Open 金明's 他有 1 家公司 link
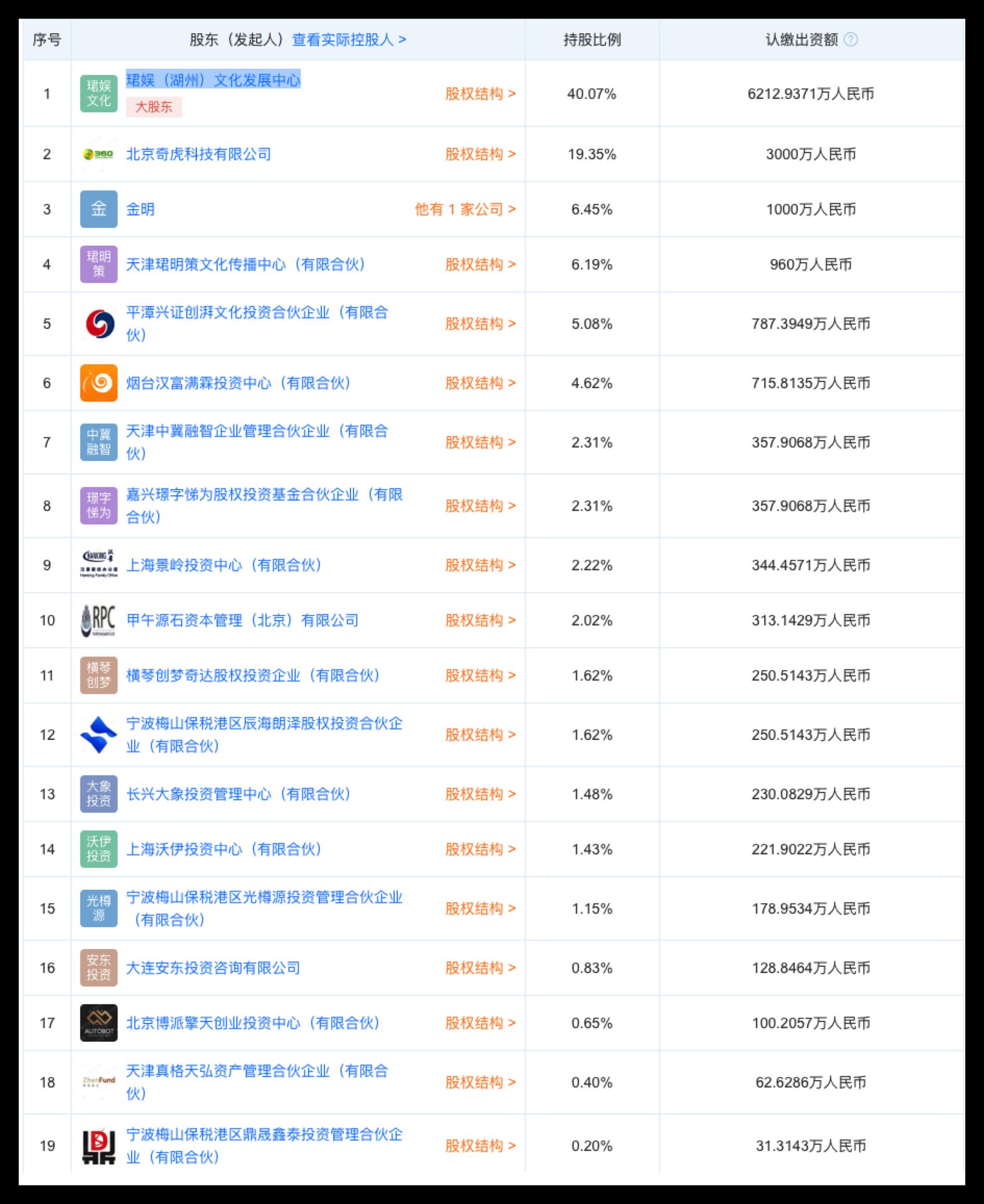 465,209
